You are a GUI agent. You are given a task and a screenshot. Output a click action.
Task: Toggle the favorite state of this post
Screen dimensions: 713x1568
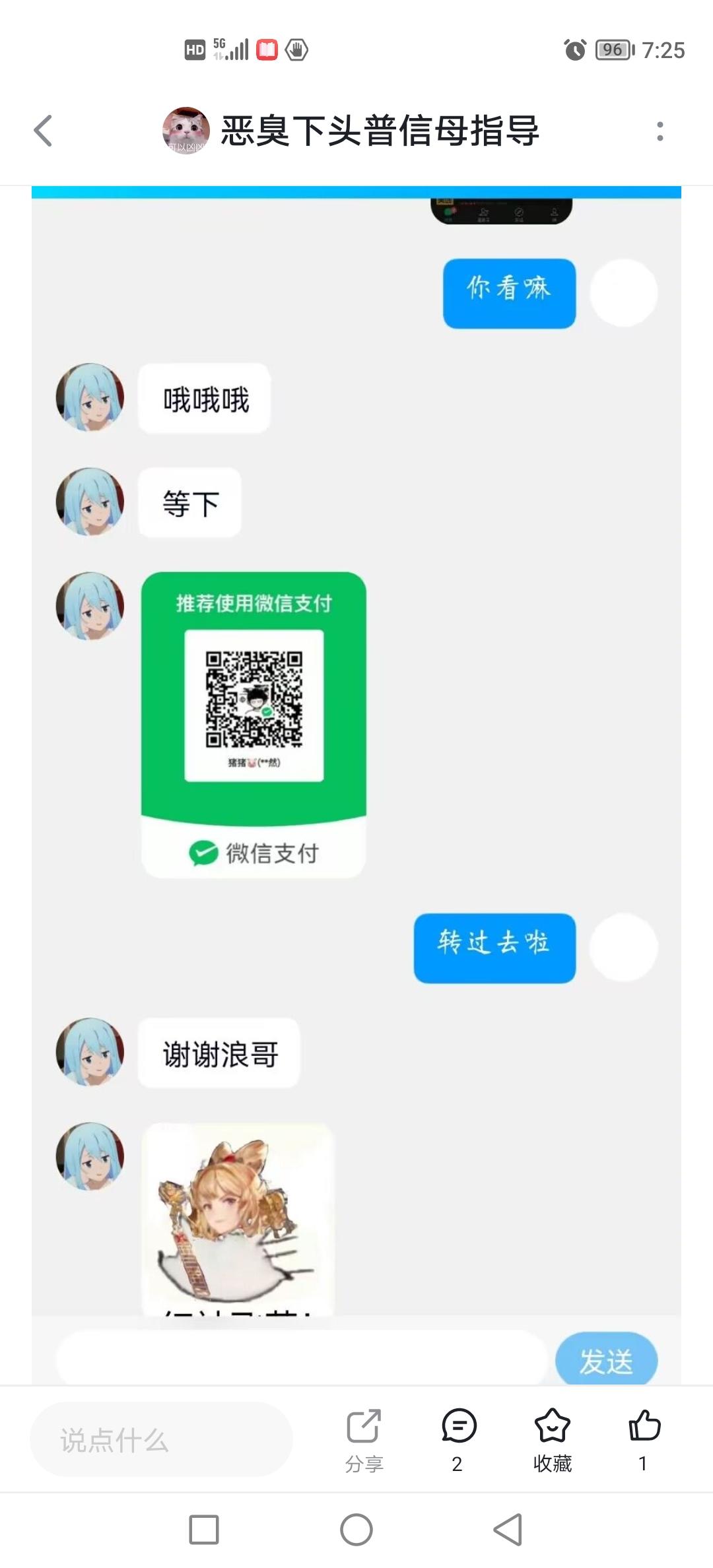coord(553,1425)
